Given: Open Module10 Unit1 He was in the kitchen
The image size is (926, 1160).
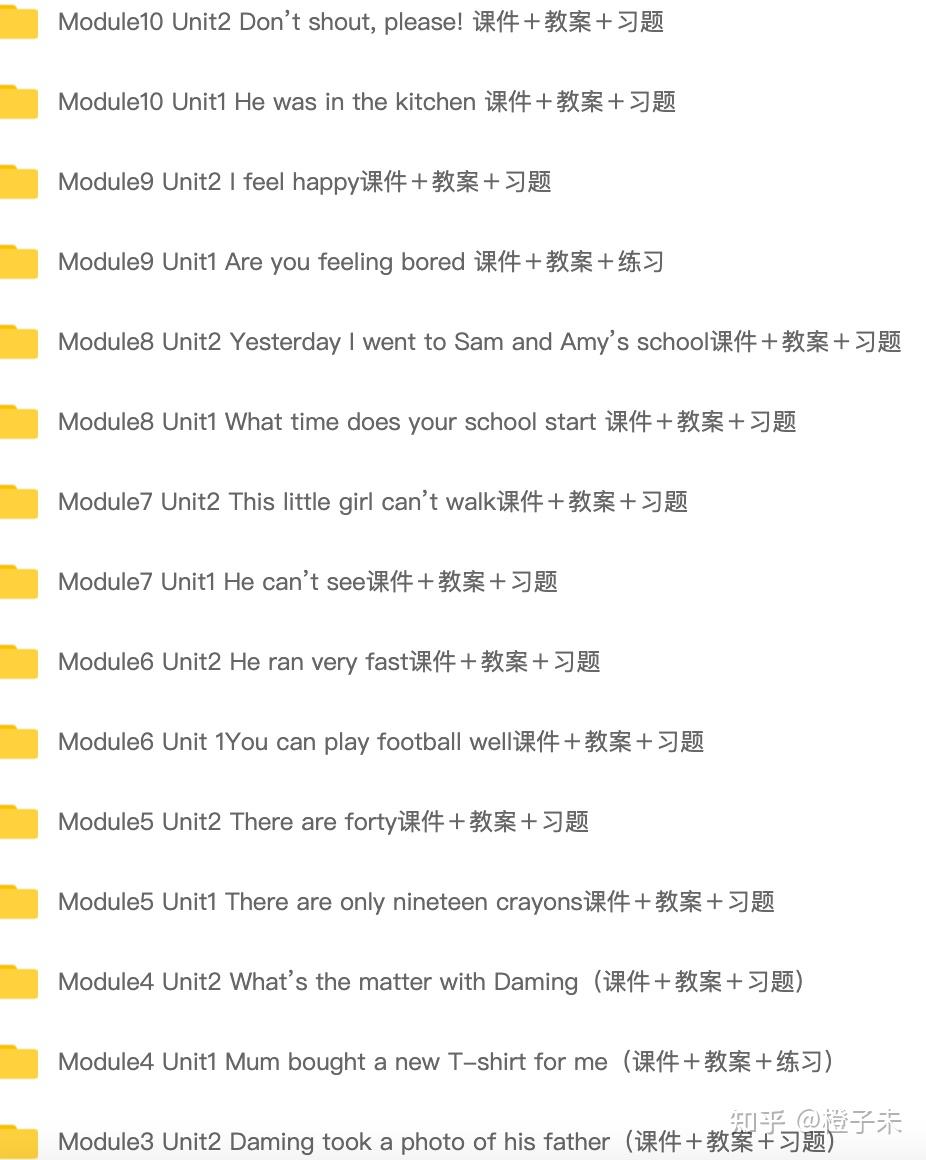Looking at the screenshot, I should click(368, 101).
